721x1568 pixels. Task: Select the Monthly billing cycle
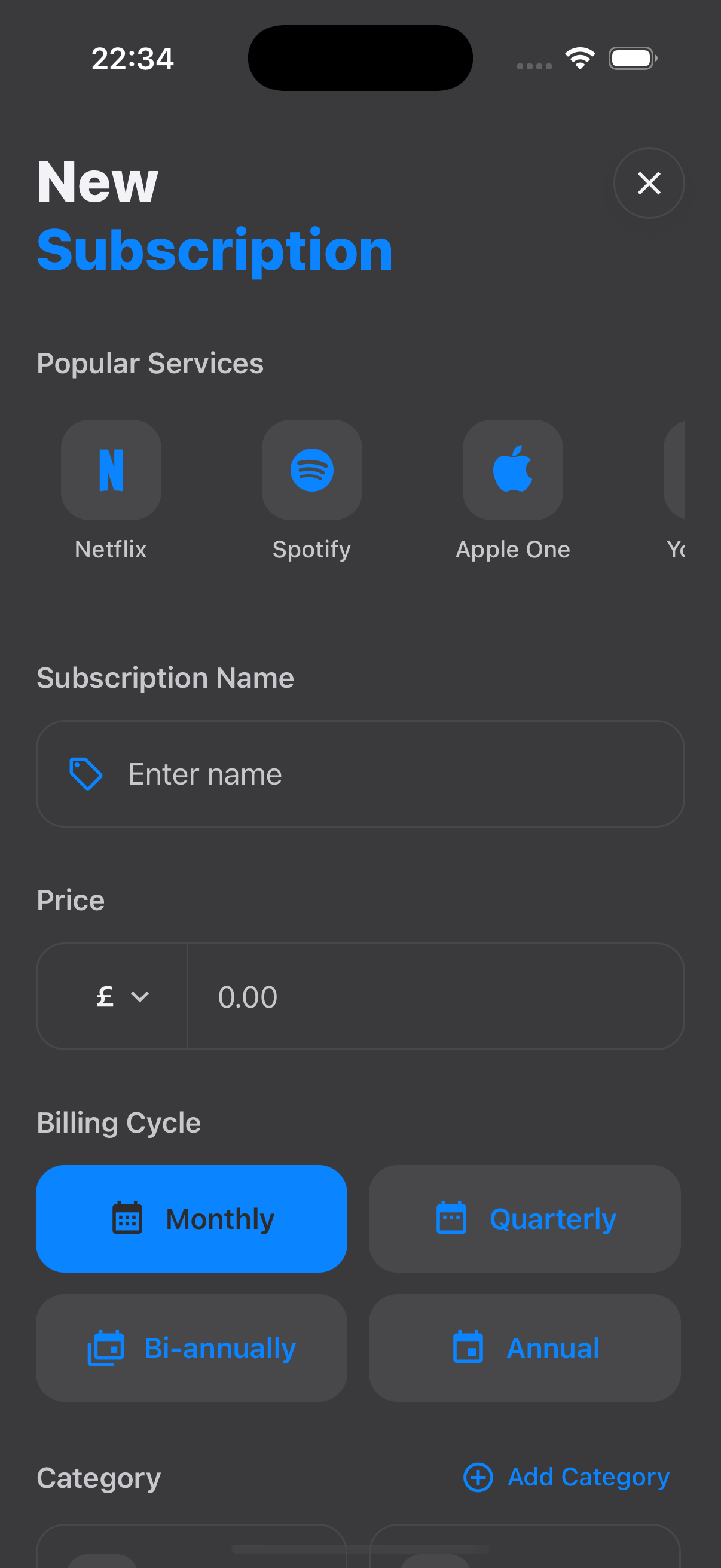point(191,1218)
